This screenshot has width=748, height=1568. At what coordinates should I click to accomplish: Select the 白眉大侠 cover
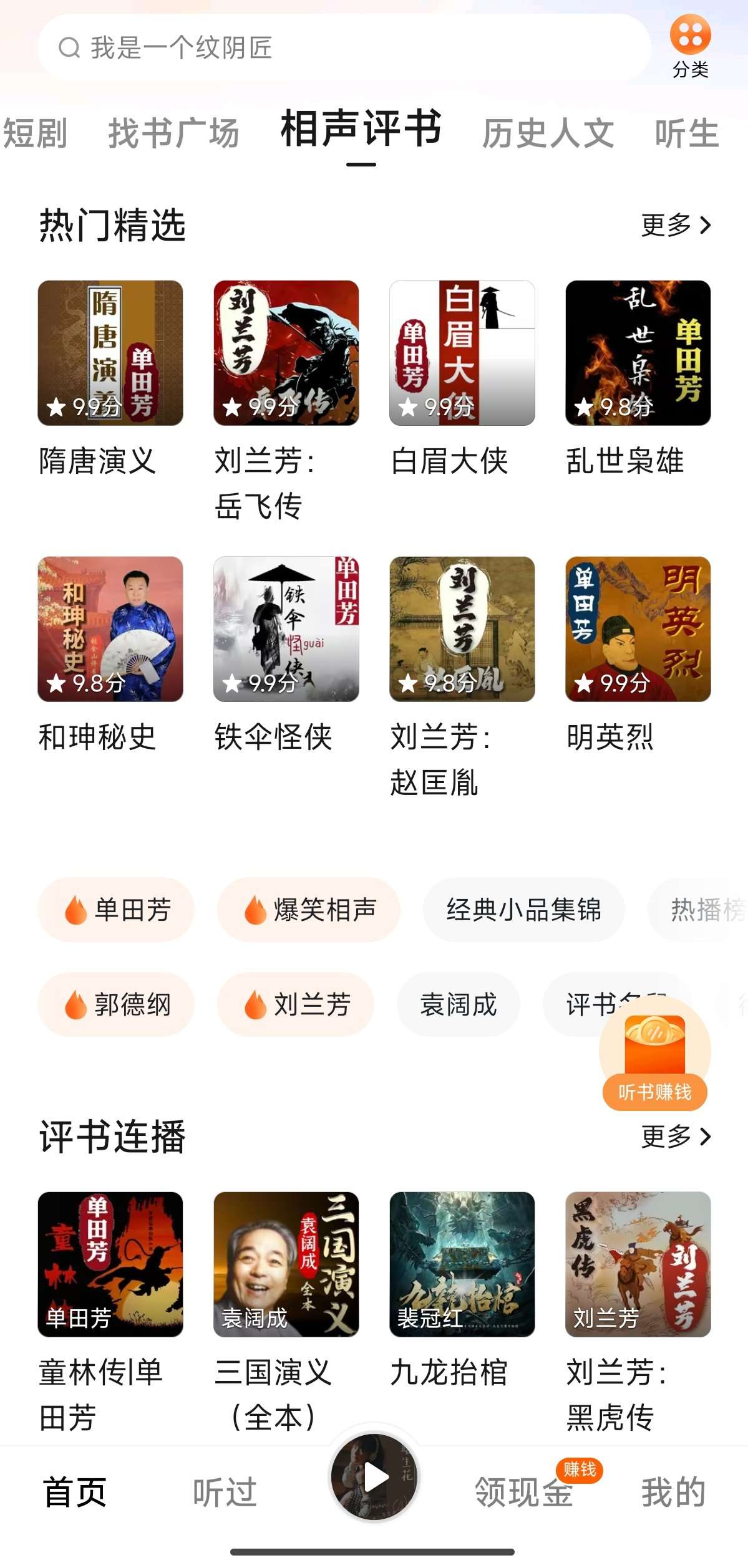(x=462, y=353)
